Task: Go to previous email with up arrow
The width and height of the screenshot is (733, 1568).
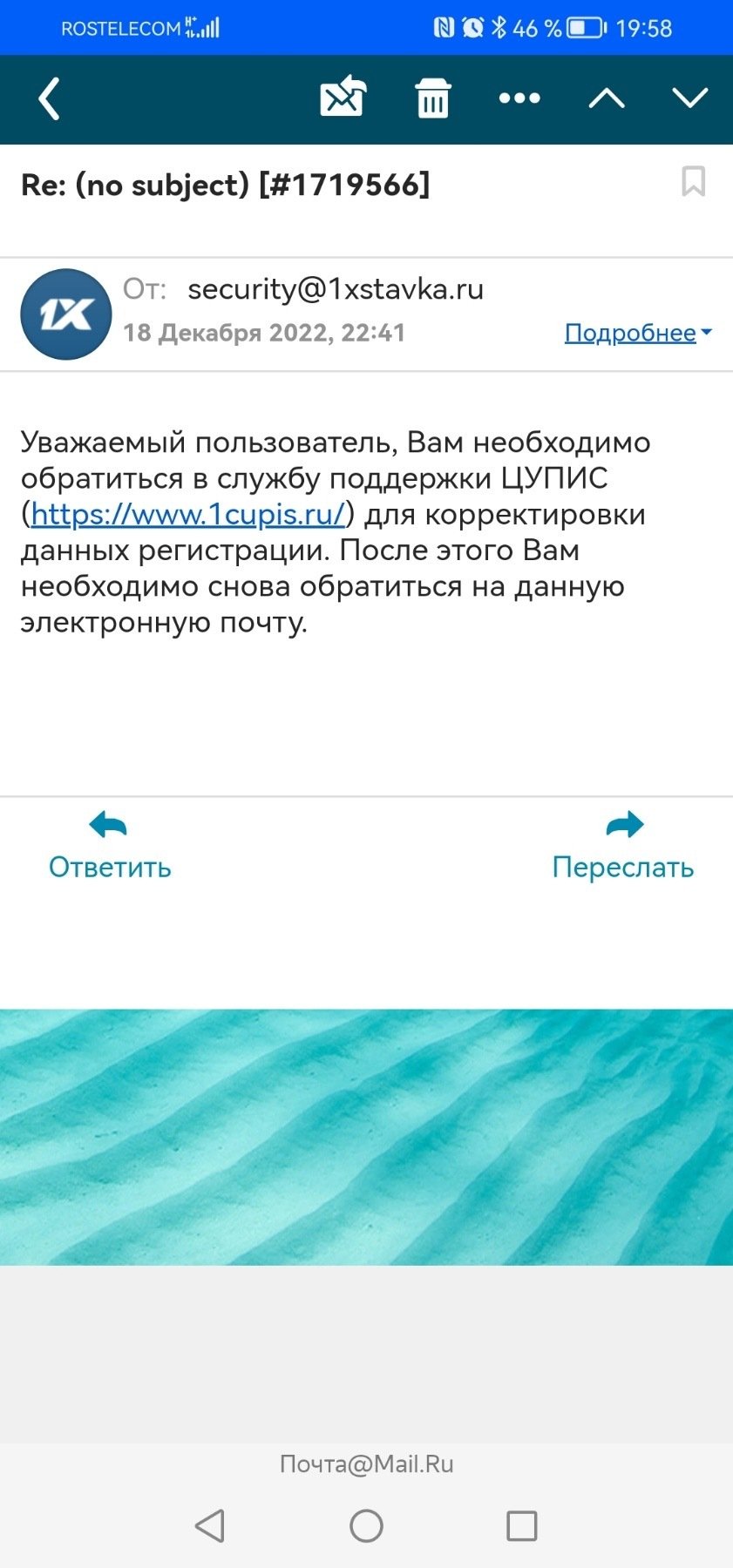Action: [607, 98]
